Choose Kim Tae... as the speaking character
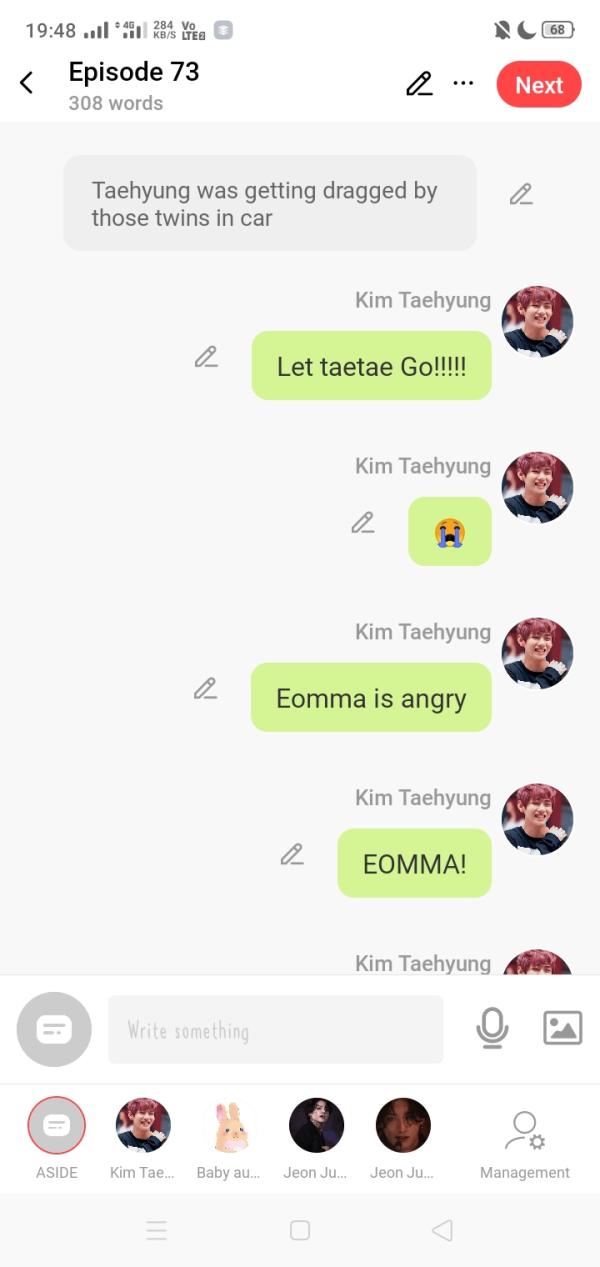The width and height of the screenshot is (600, 1267). click(x=143, y=1126)
